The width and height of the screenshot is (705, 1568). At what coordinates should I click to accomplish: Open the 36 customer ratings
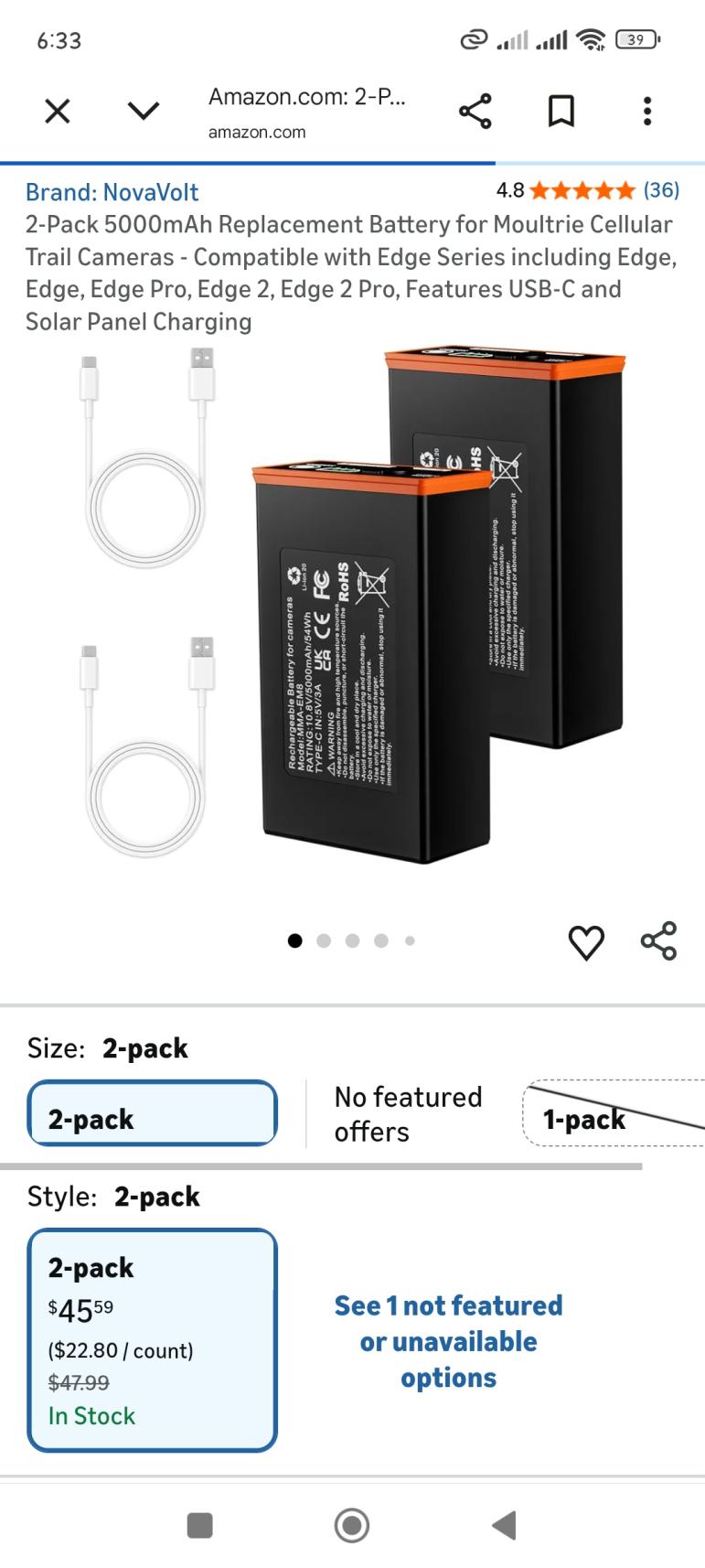click(x=660, y=190)
